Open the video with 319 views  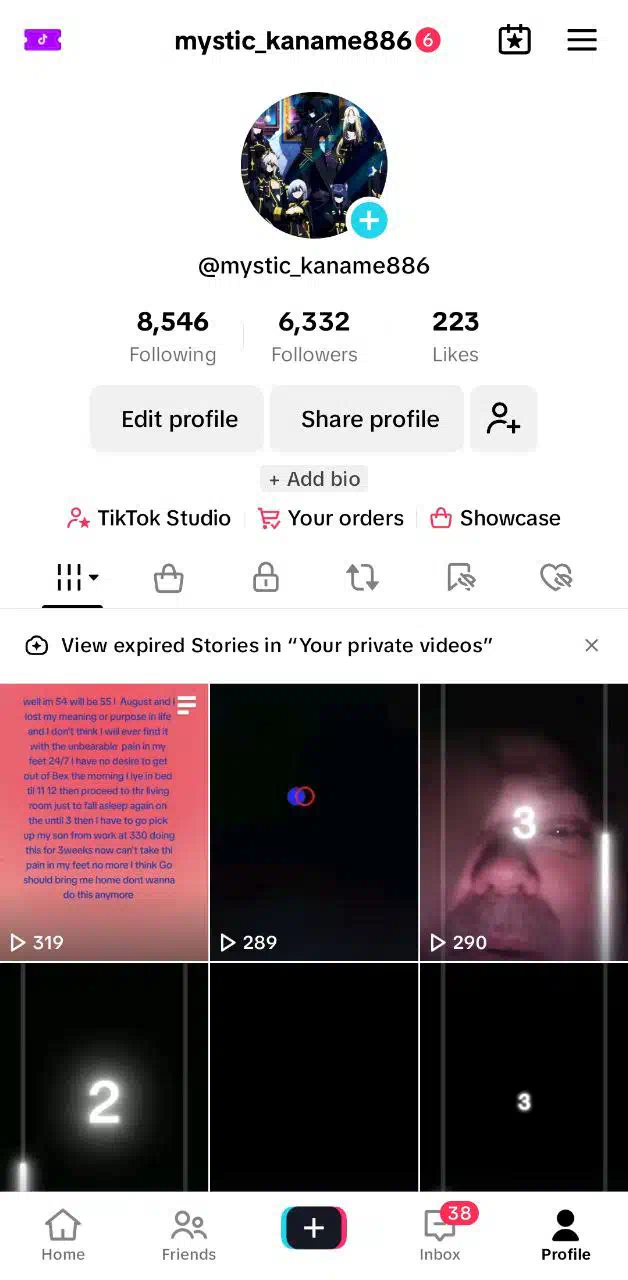tap(104, 822)
